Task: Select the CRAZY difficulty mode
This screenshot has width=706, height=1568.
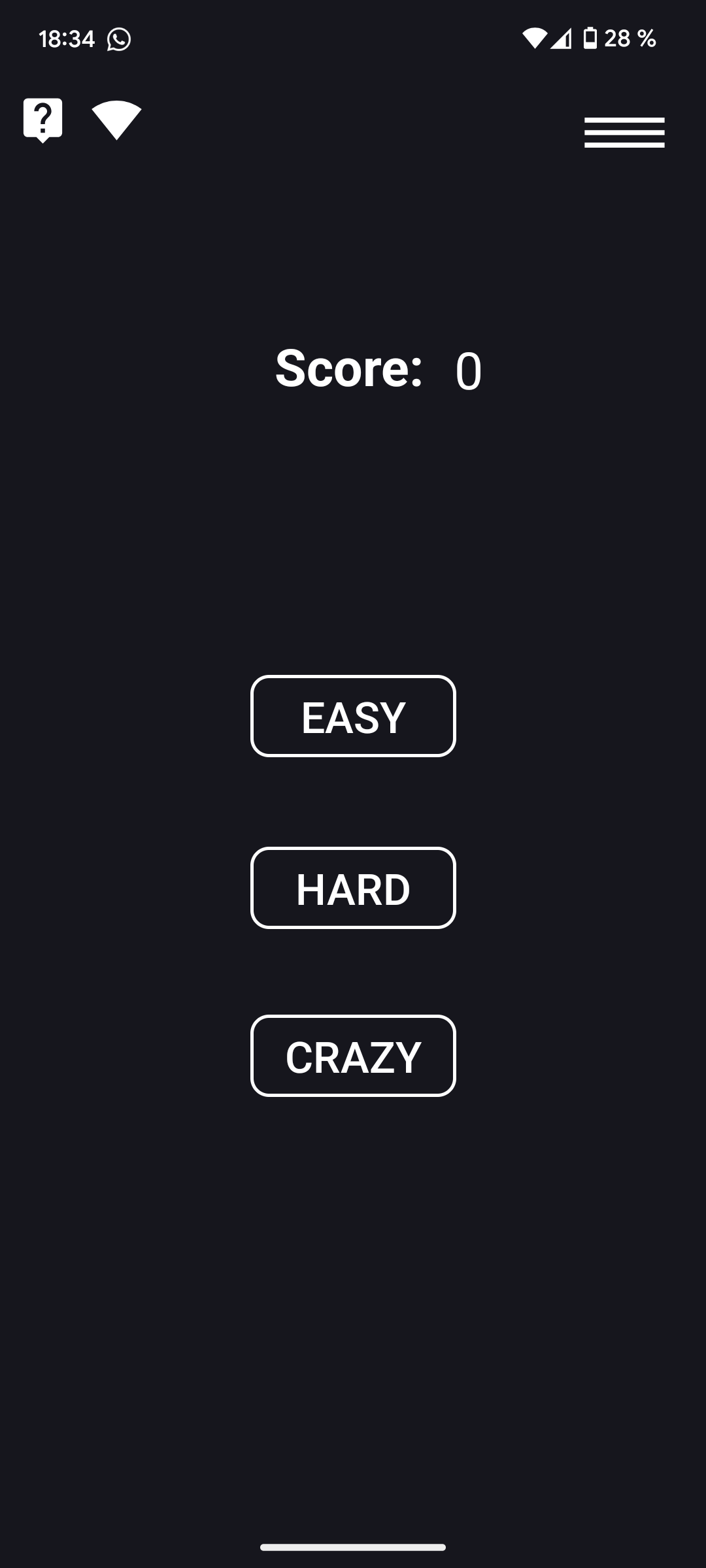Action: 353,1056
